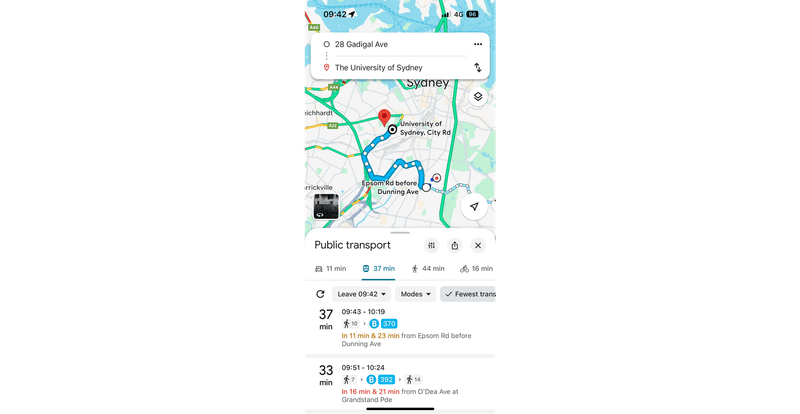Switch to walking mode 44 min
800x414 pixels.
pyautogui.click(x=427, y=269)
